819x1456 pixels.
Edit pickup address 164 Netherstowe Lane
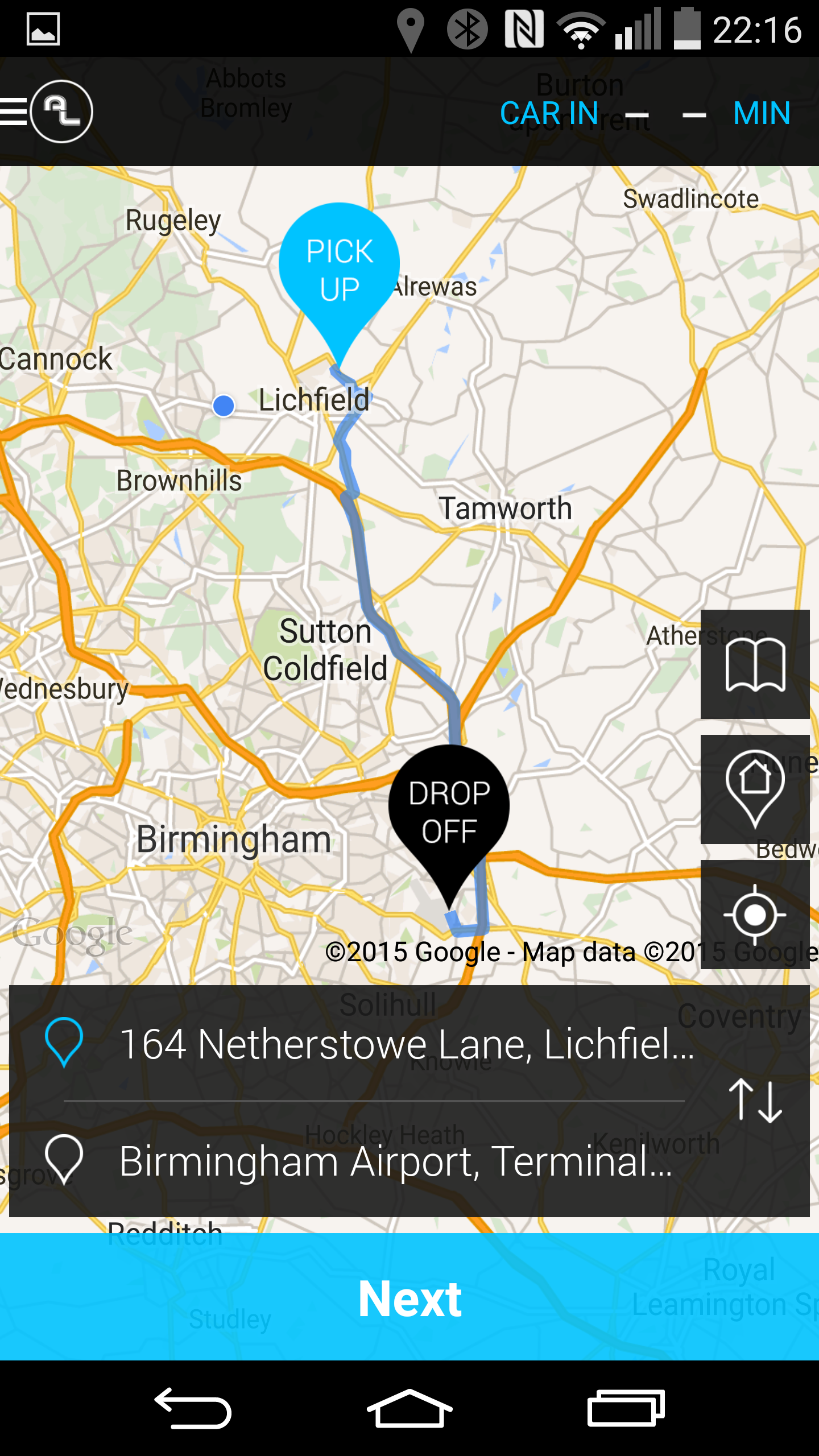click(x=375, y=1044)
